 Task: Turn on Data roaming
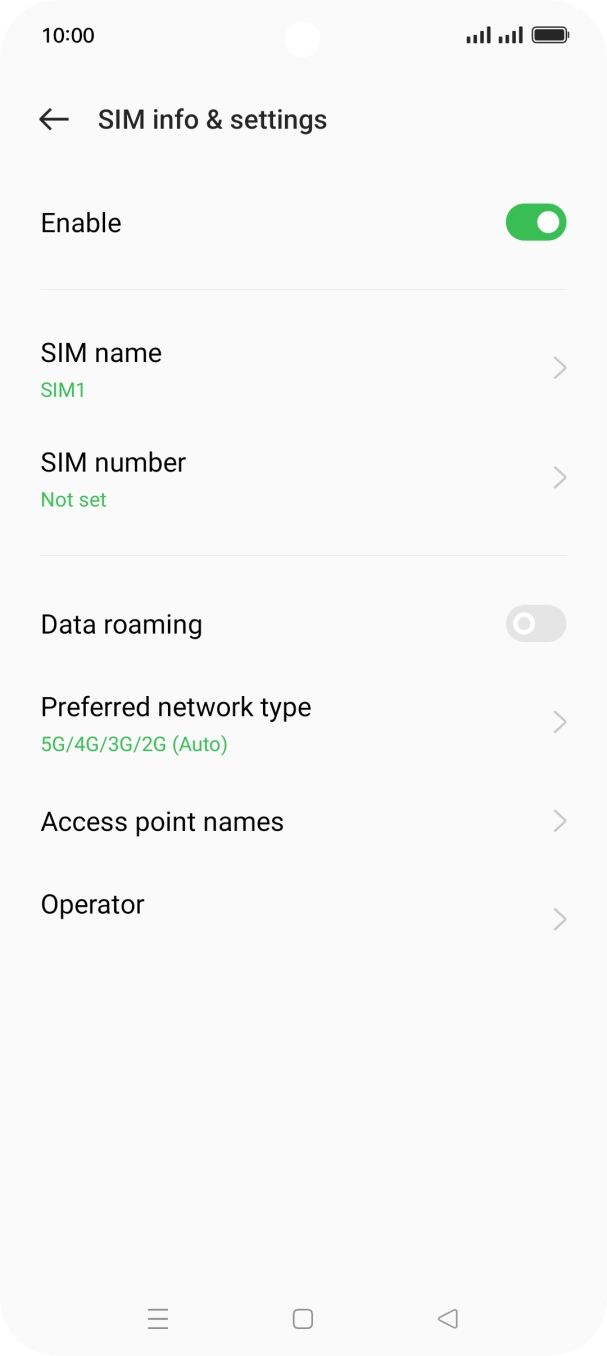[x=535, y=624]
